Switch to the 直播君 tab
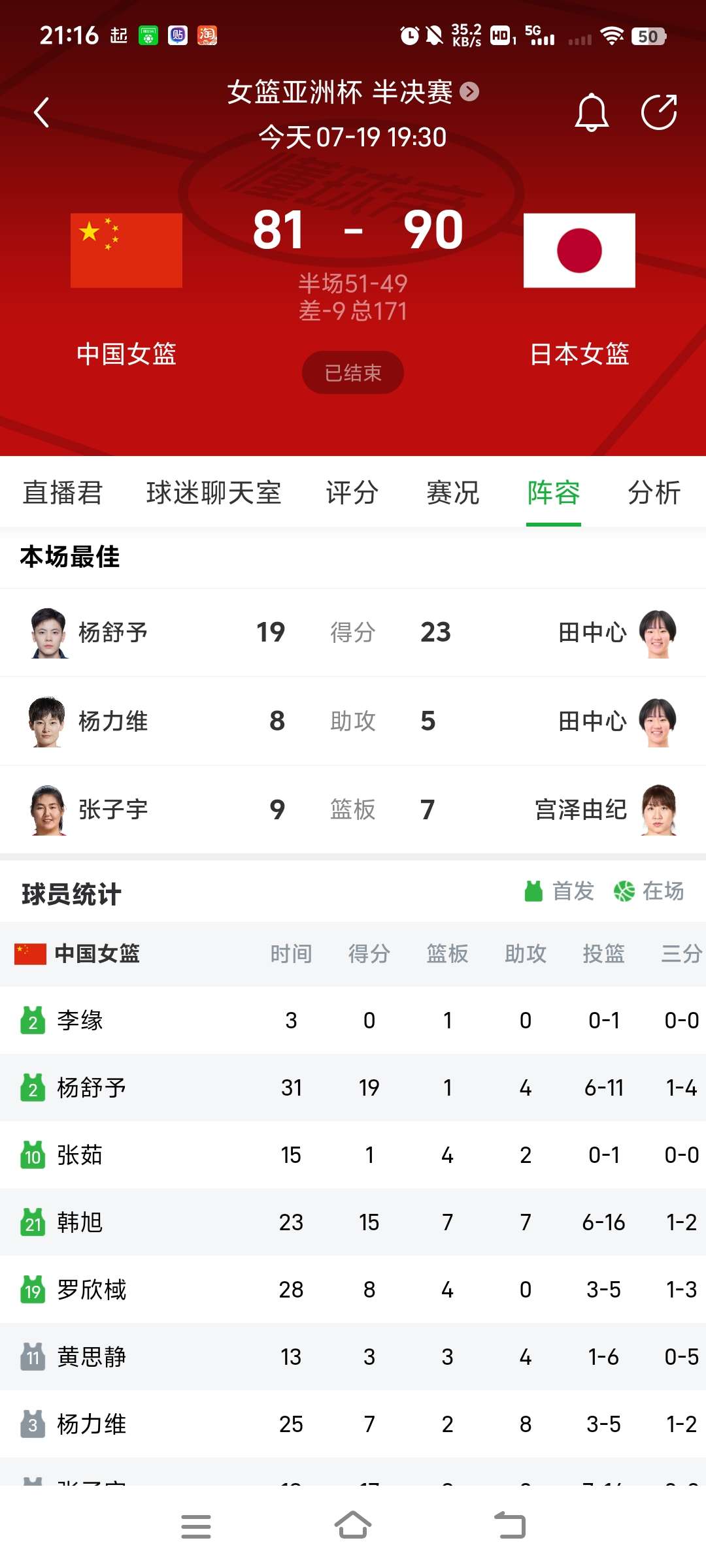 pyautogui.click(x=63, y=493)
